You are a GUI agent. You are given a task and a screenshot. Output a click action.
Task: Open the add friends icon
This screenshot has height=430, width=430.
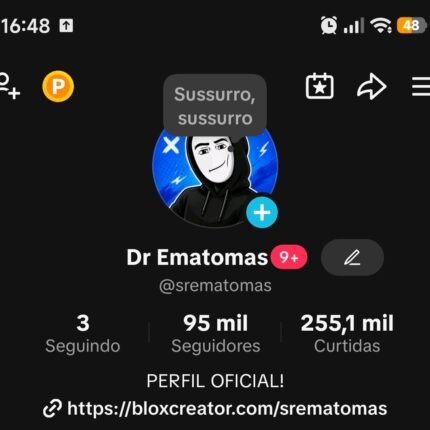coord(9,86)
